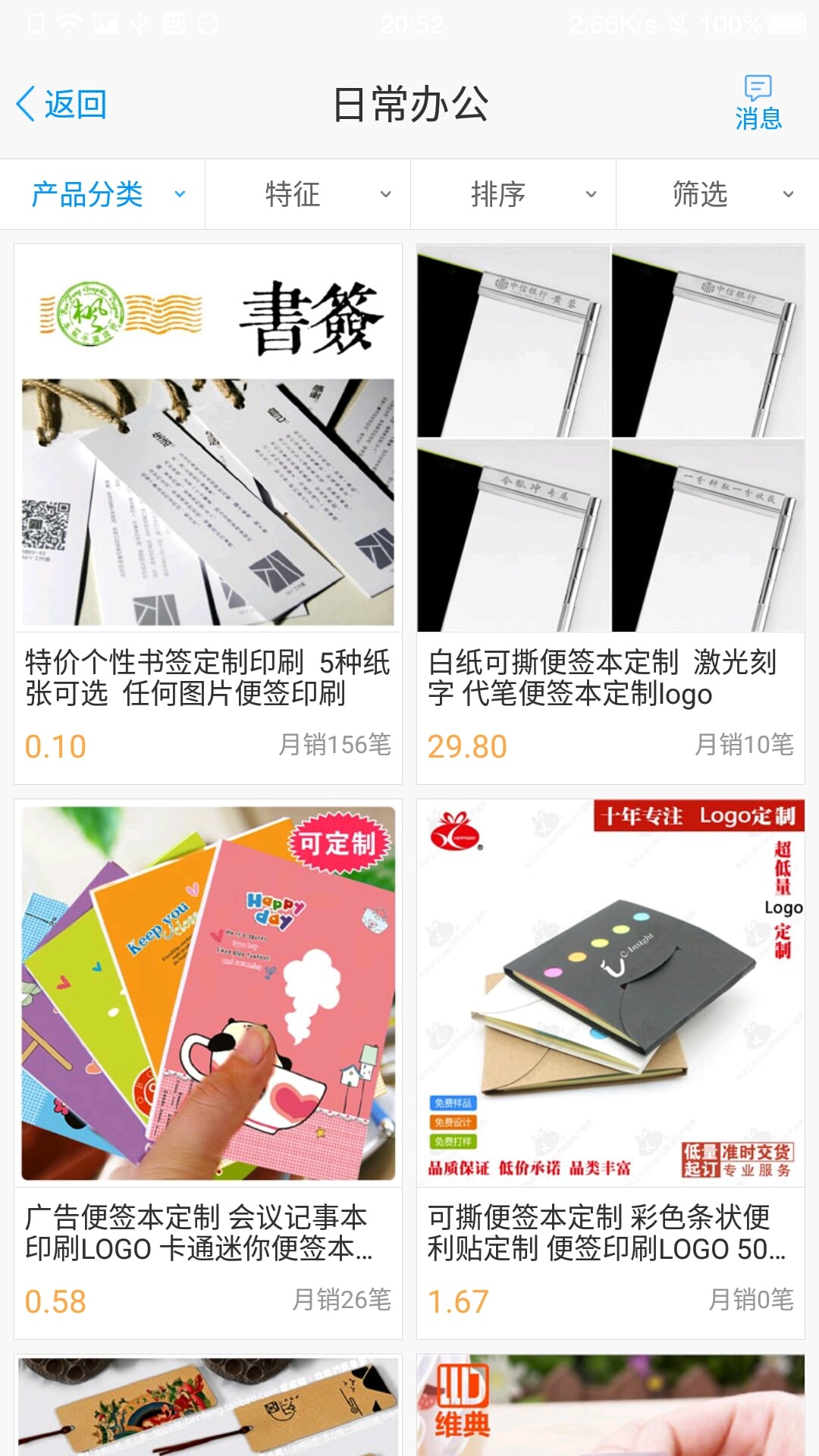Open the 白纸可撕便签本定制 product card
The image size is (819, 1456).
click(610, 513)
